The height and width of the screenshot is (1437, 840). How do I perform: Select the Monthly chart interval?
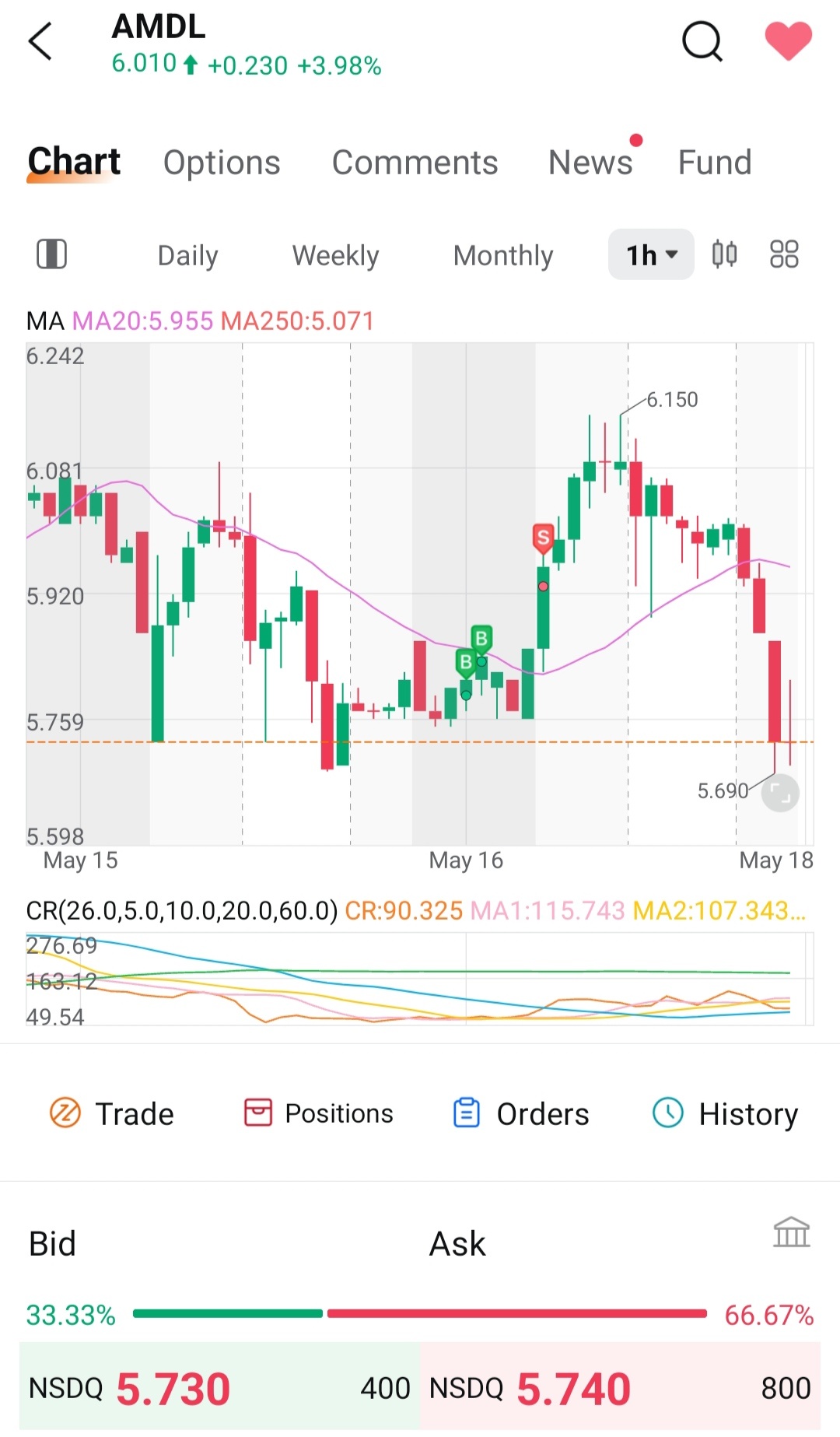tap(503, 255)
